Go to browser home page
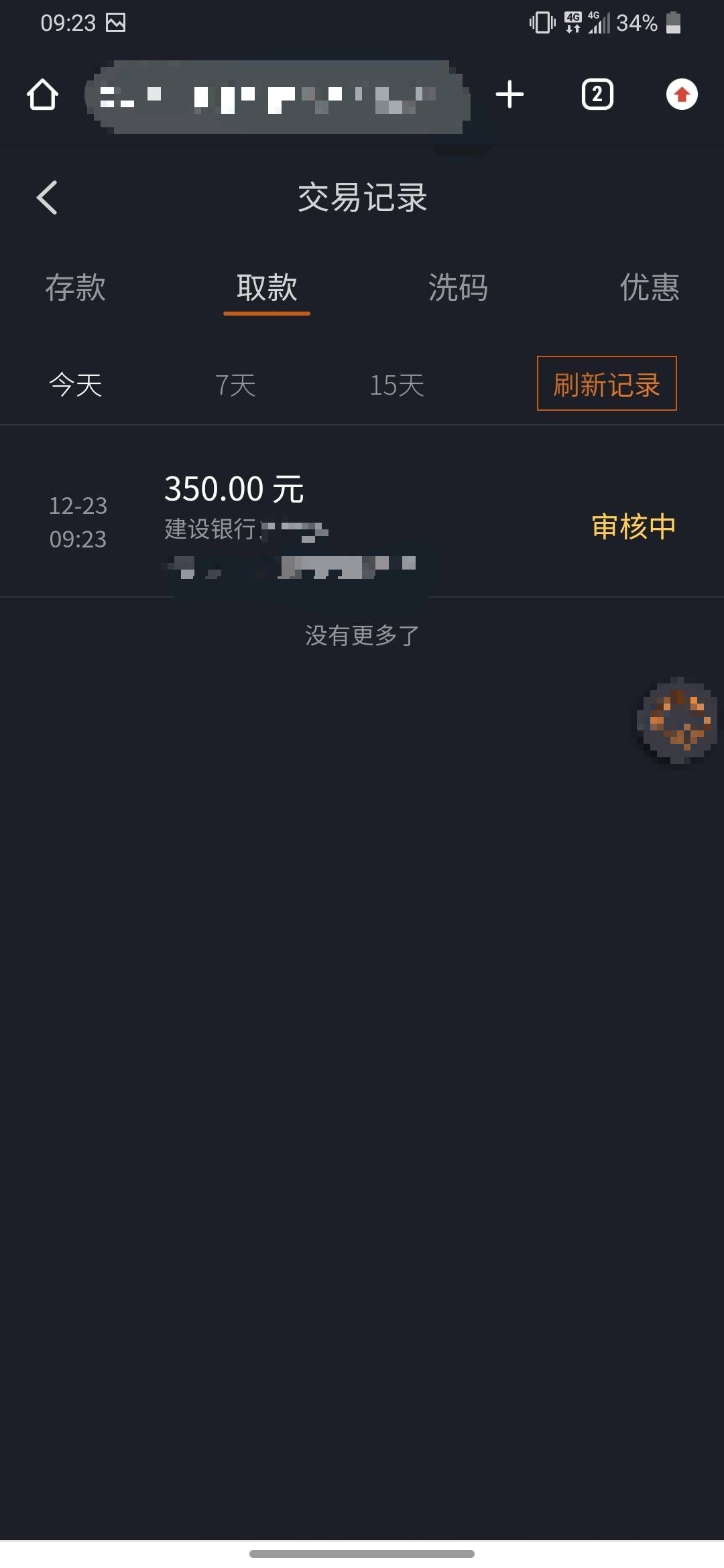This screenshot has width=724, height=1568. pos(42,94)
